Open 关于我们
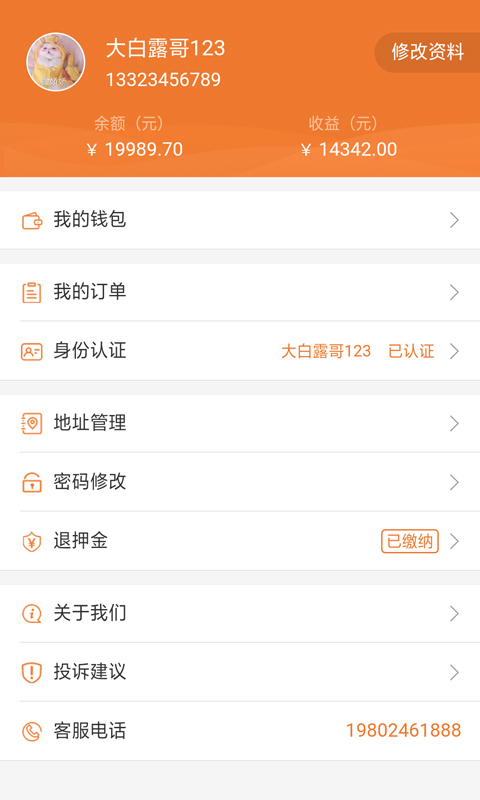The width and height of the screenshot is (480, 800). (x=240, y=613)
